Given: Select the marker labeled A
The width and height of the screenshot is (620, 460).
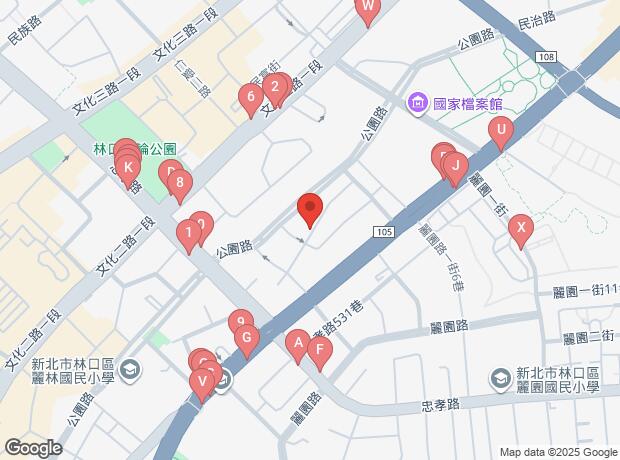Looking at the screenshot, I should click(x=297, y=345).
